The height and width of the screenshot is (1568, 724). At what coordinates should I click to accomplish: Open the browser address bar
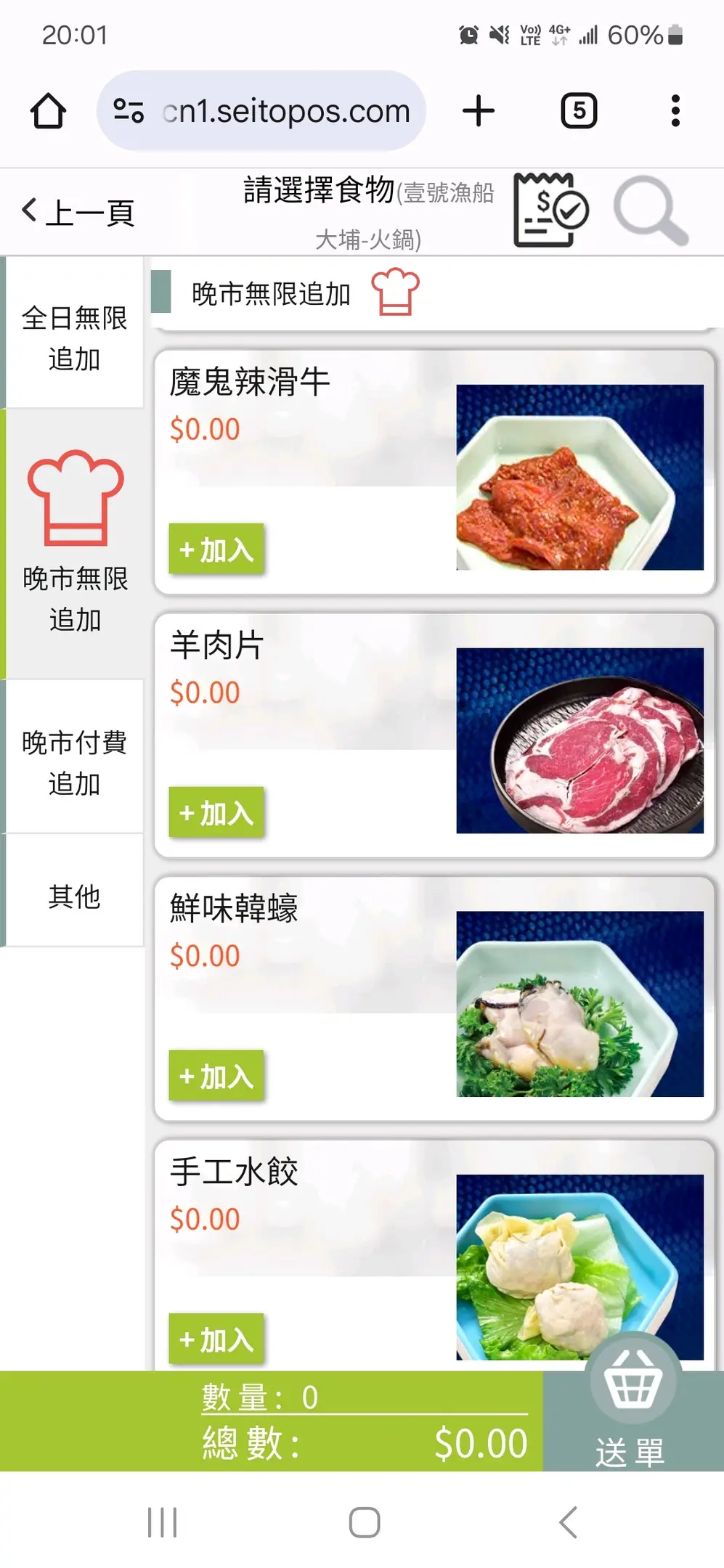(x=283, y=111)
